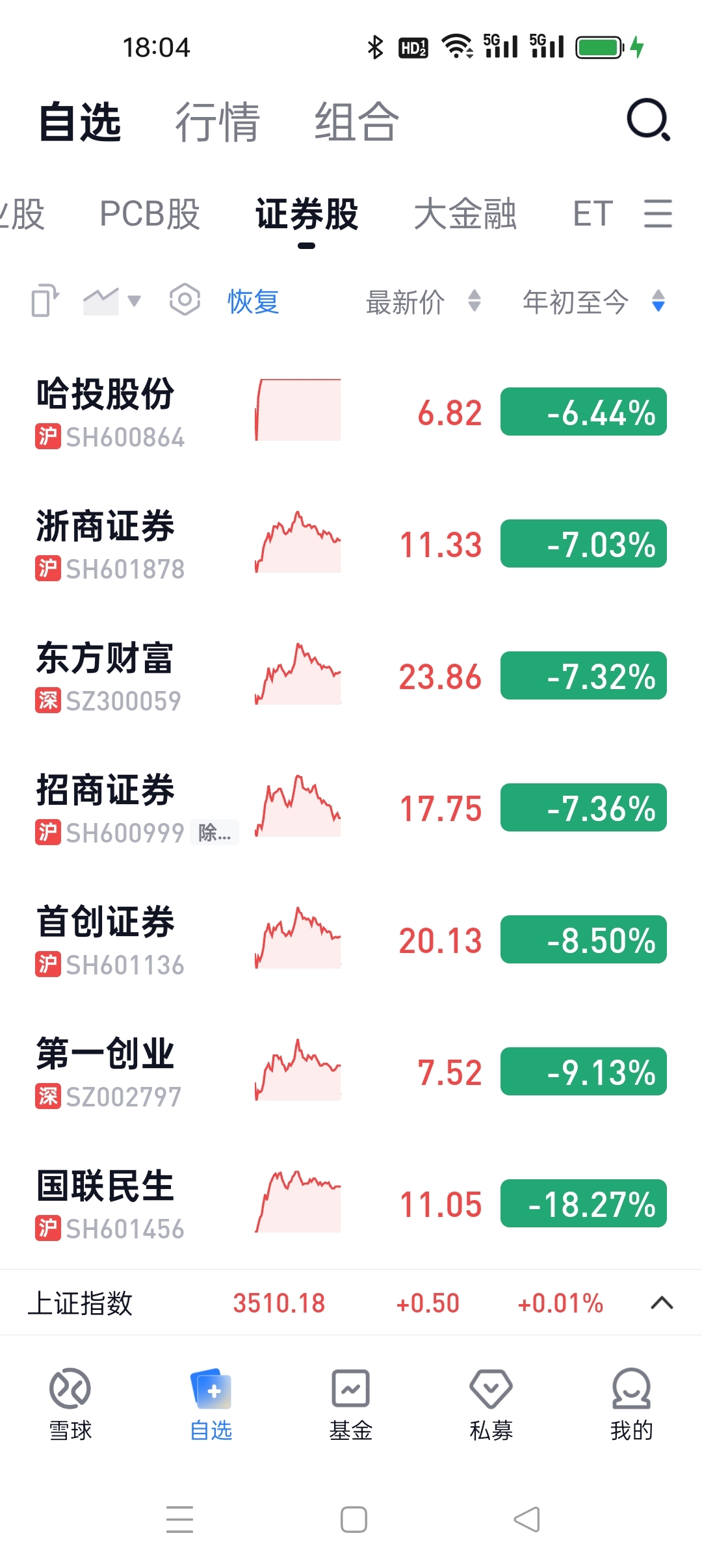The width and height of the screenshot is (702, 1568).
Task: Select the 大金融 watchlist group
Action: (465, 214)
